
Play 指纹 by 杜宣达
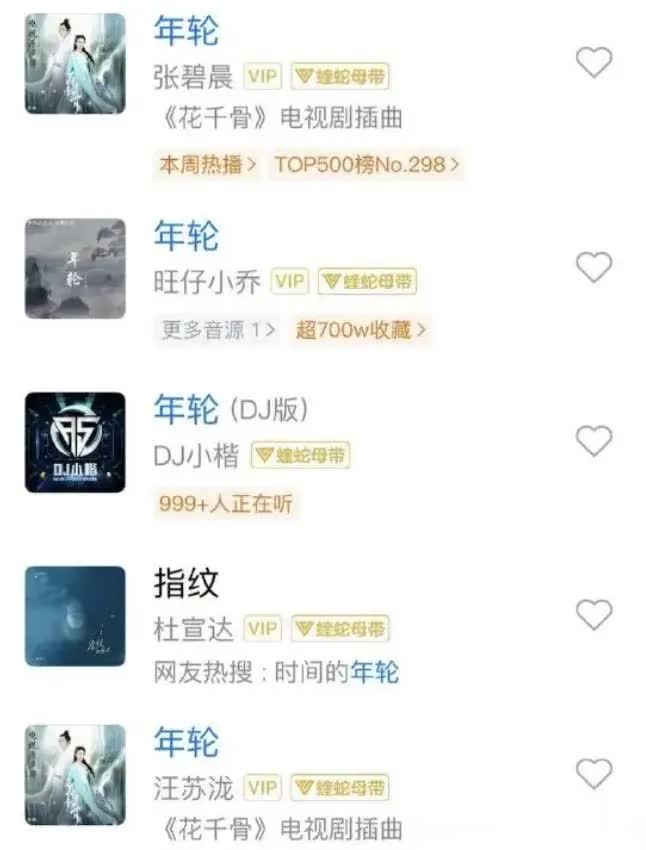[x=186, y=582]
